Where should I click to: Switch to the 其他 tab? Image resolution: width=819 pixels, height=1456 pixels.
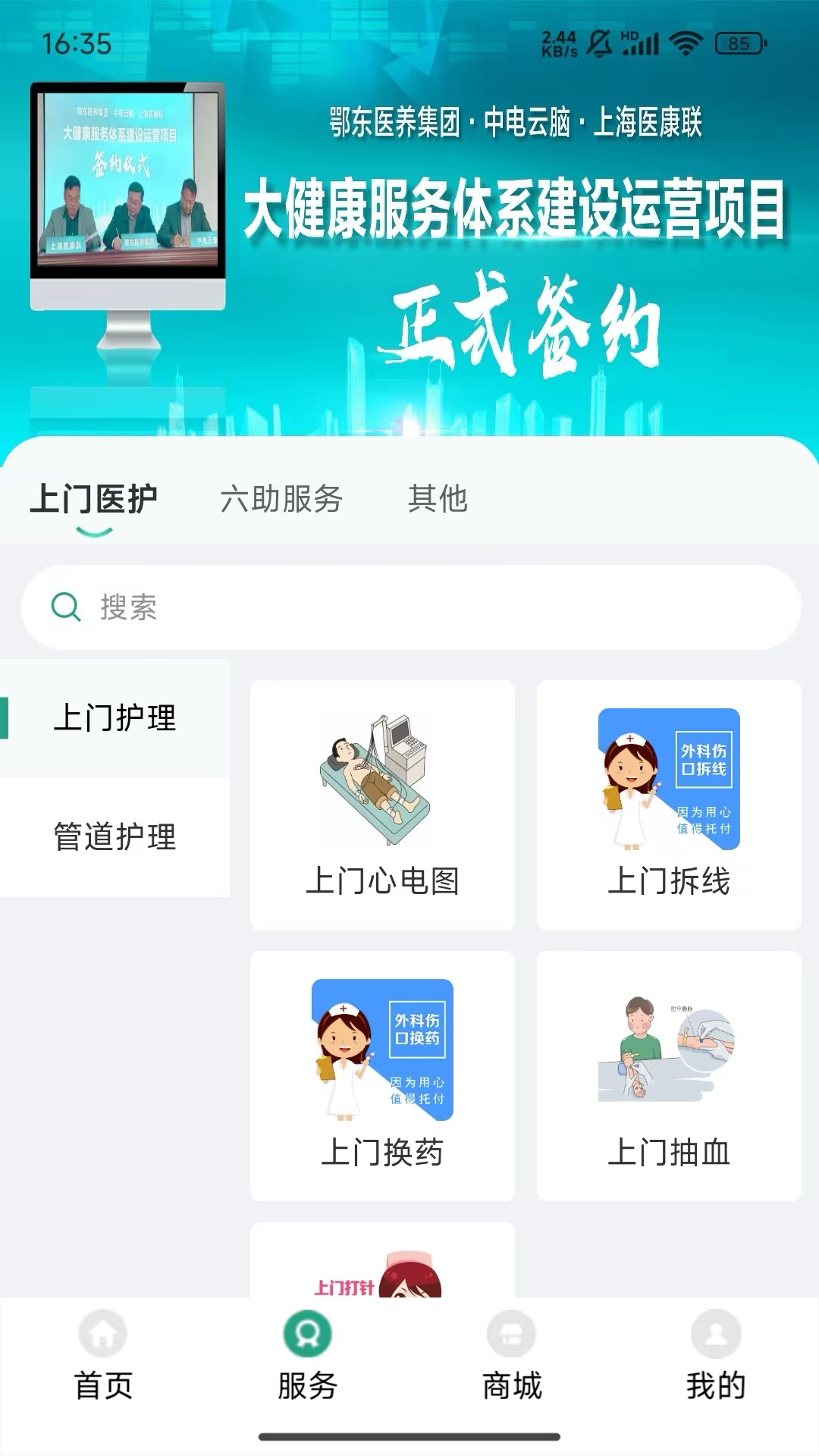[440, 498]
